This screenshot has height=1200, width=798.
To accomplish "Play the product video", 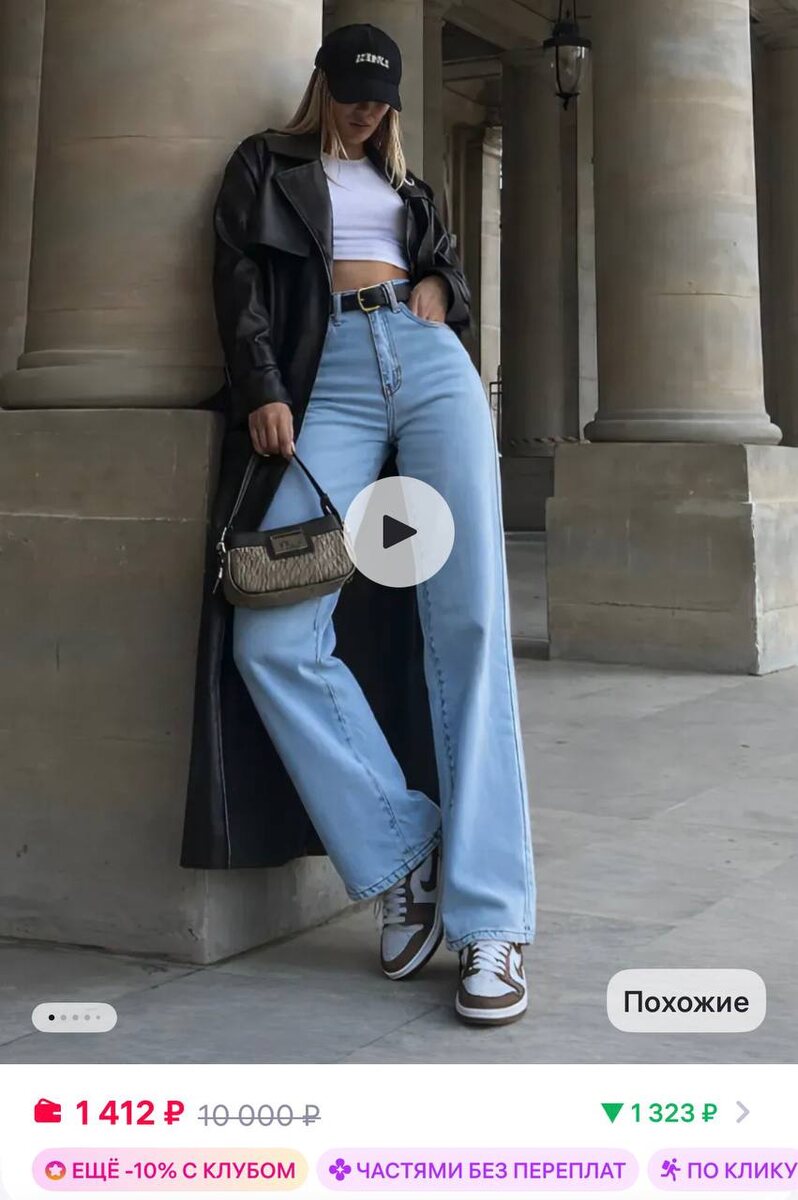I will click(x=399, y=531).
